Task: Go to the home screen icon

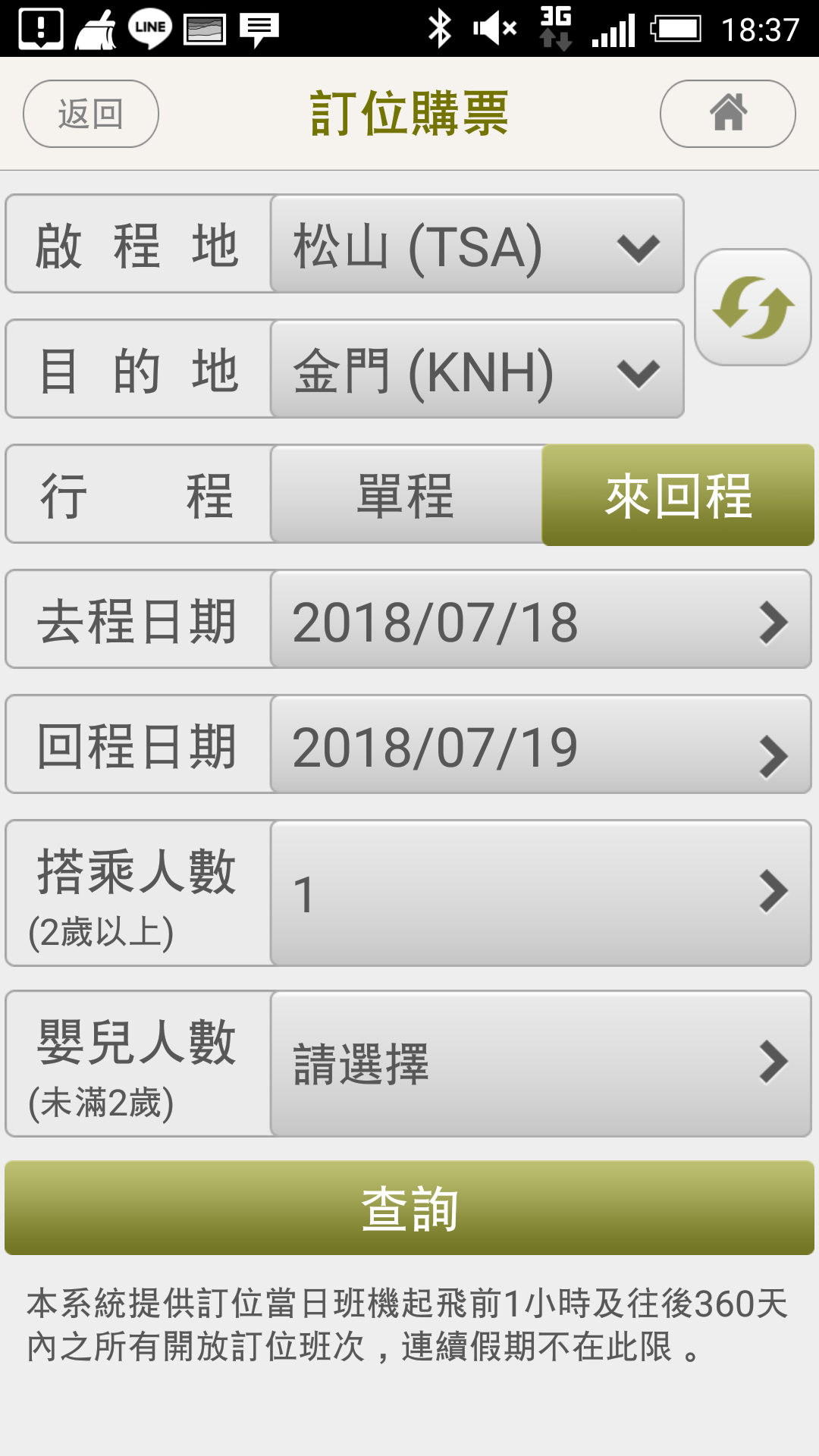Action: (x=728, y=114)
